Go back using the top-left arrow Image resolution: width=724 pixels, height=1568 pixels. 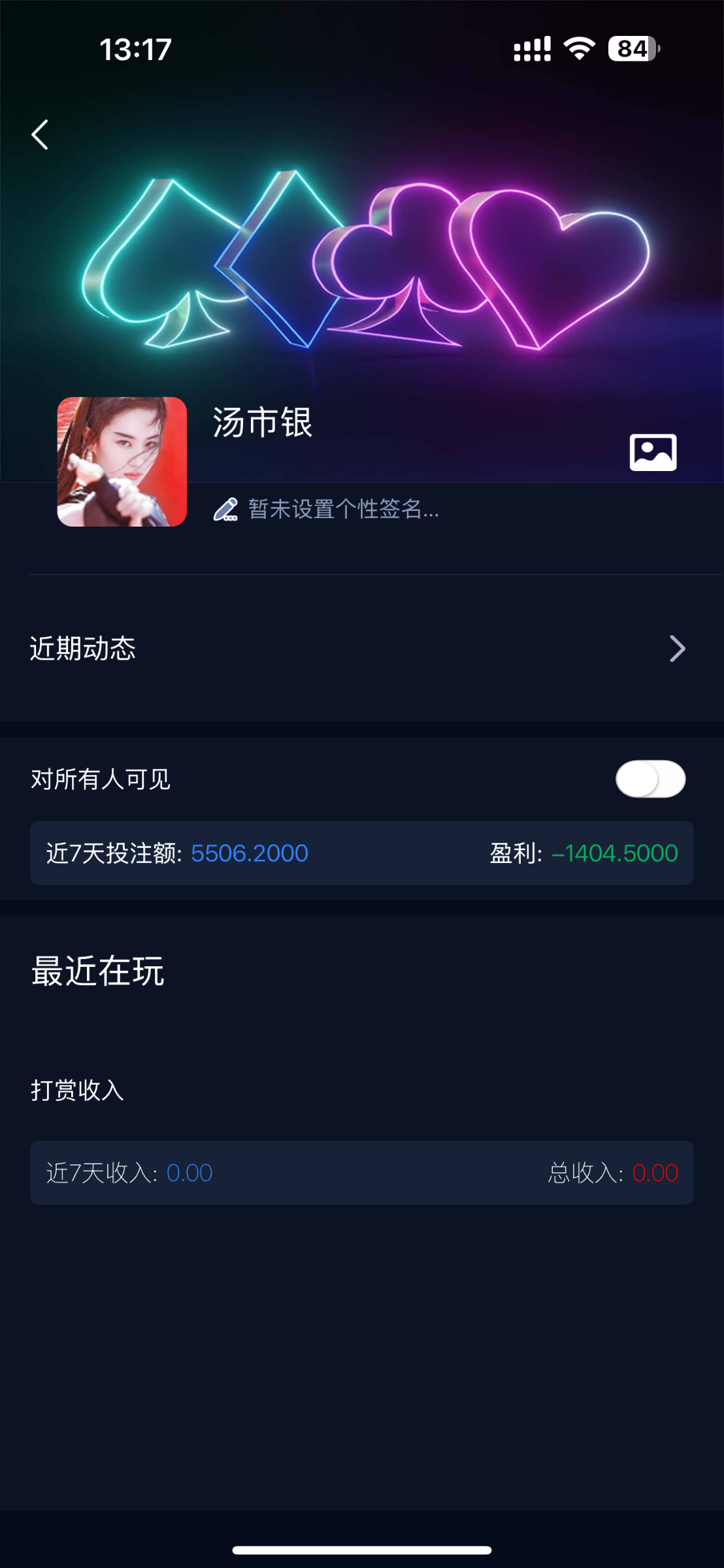tap(40, 135)
